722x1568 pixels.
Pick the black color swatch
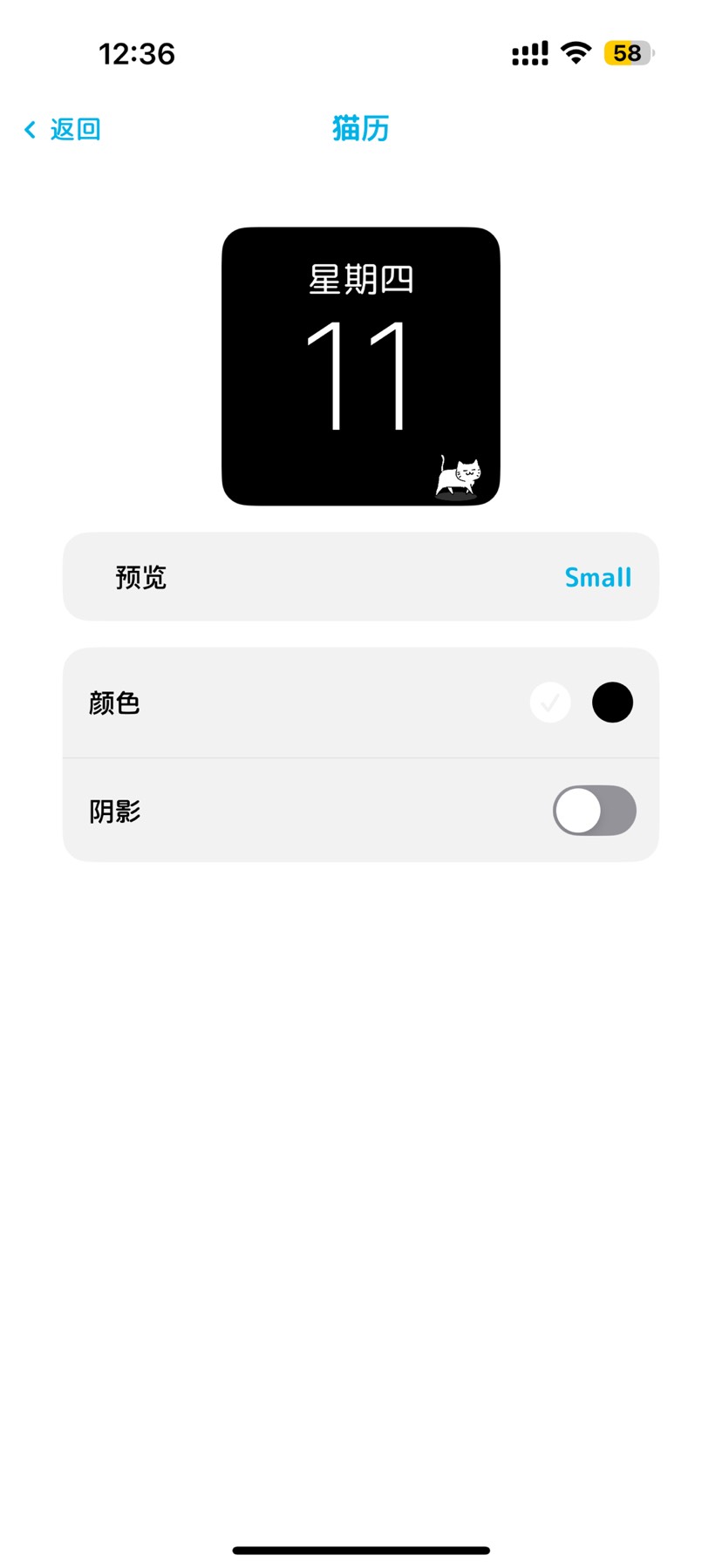[612, 702]
